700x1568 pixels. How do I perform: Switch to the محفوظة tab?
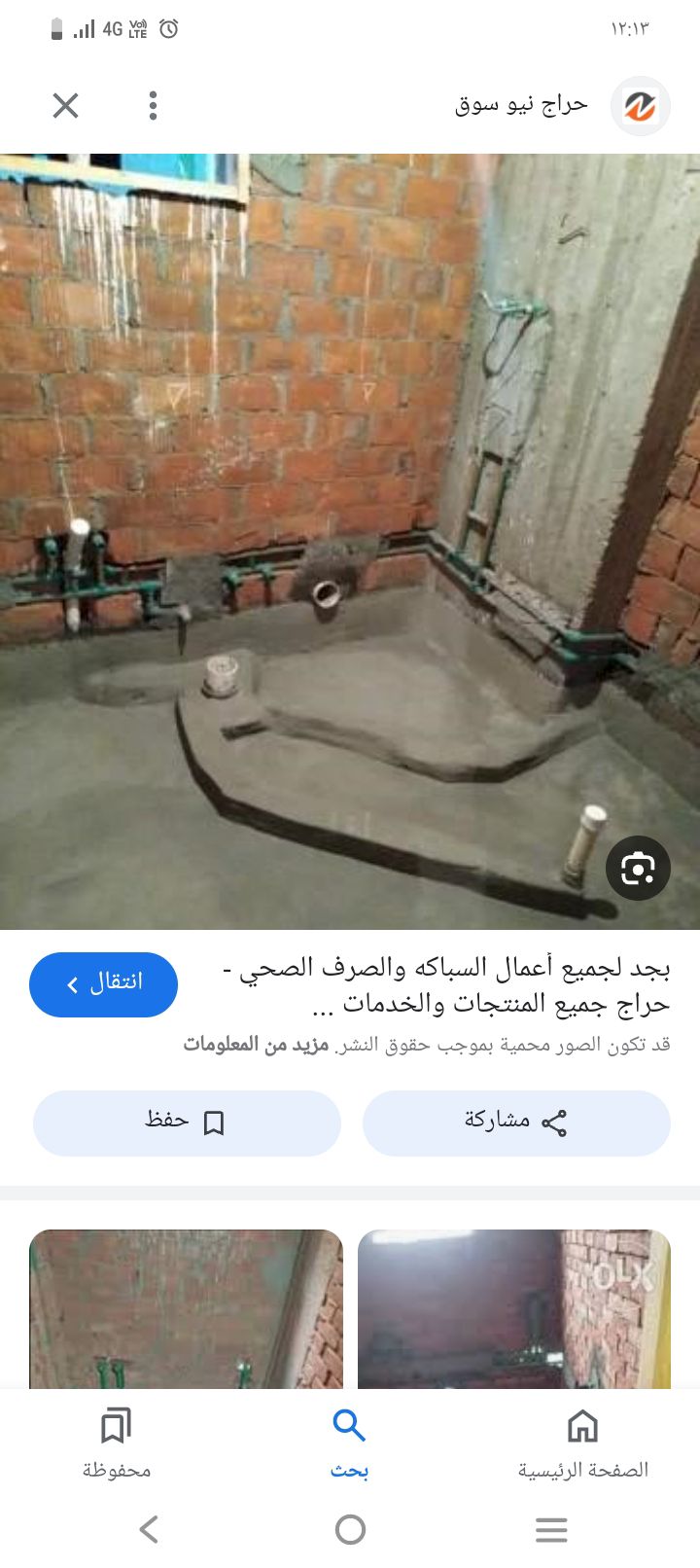116,1449
